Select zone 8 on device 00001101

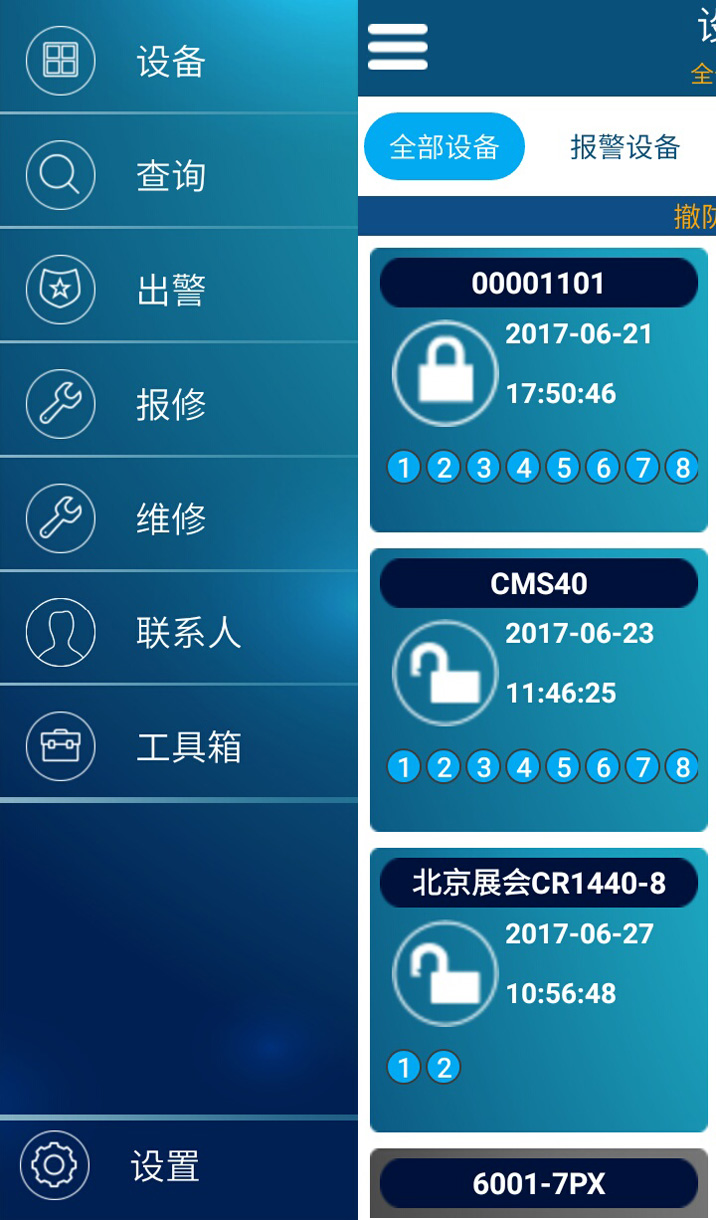coord(683,467)
